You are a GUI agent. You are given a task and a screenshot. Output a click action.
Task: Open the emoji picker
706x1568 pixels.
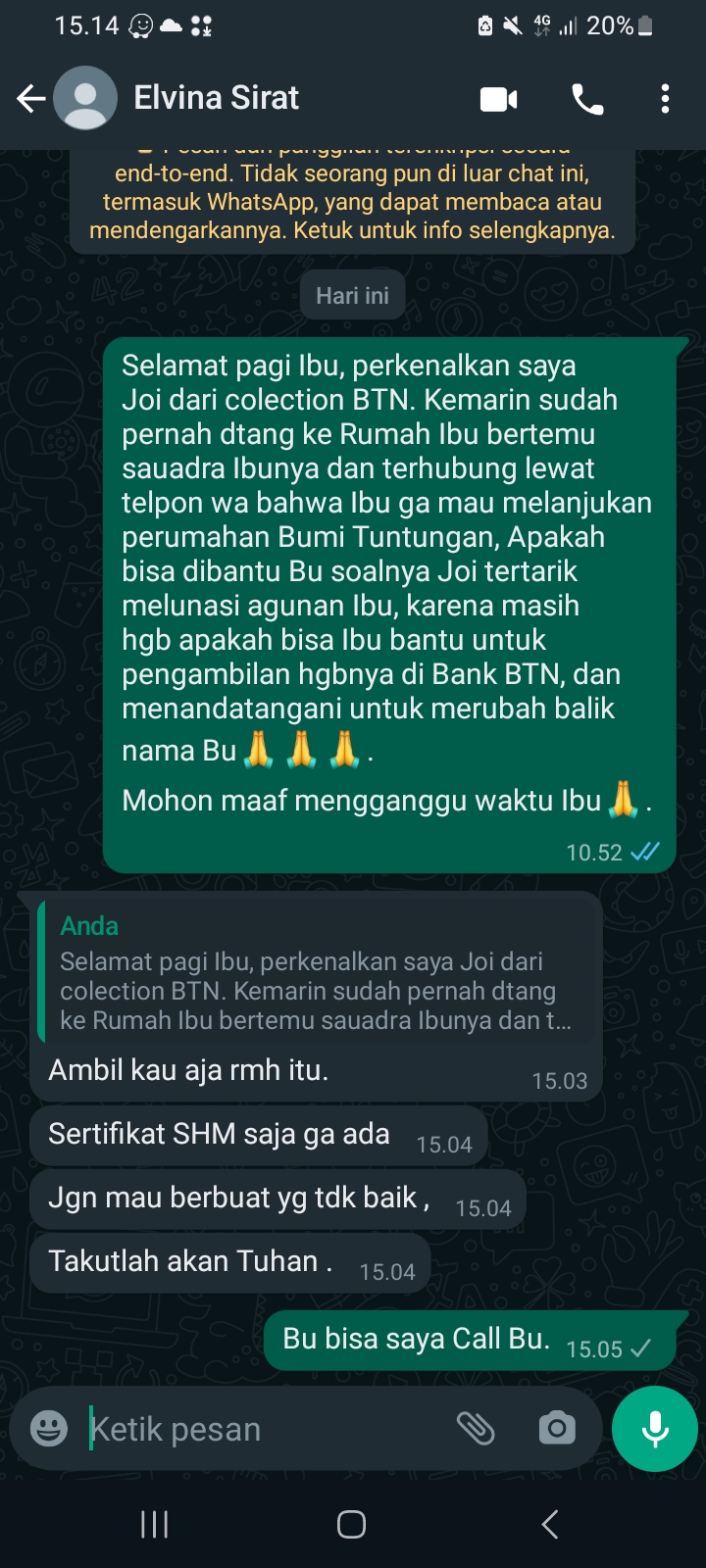pyautogui.click(x=49, y=1429)
